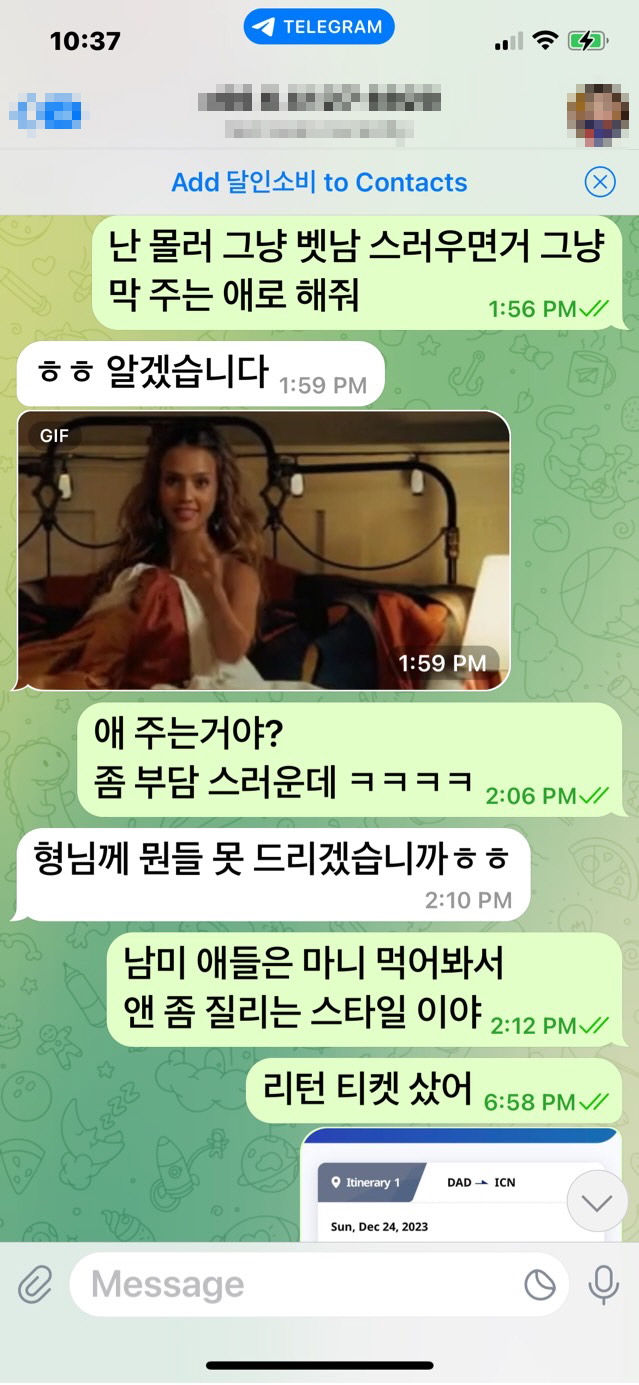Tap the microphone to record voice message
This screenshot has width=639, height=1385.
point(603,1284)
